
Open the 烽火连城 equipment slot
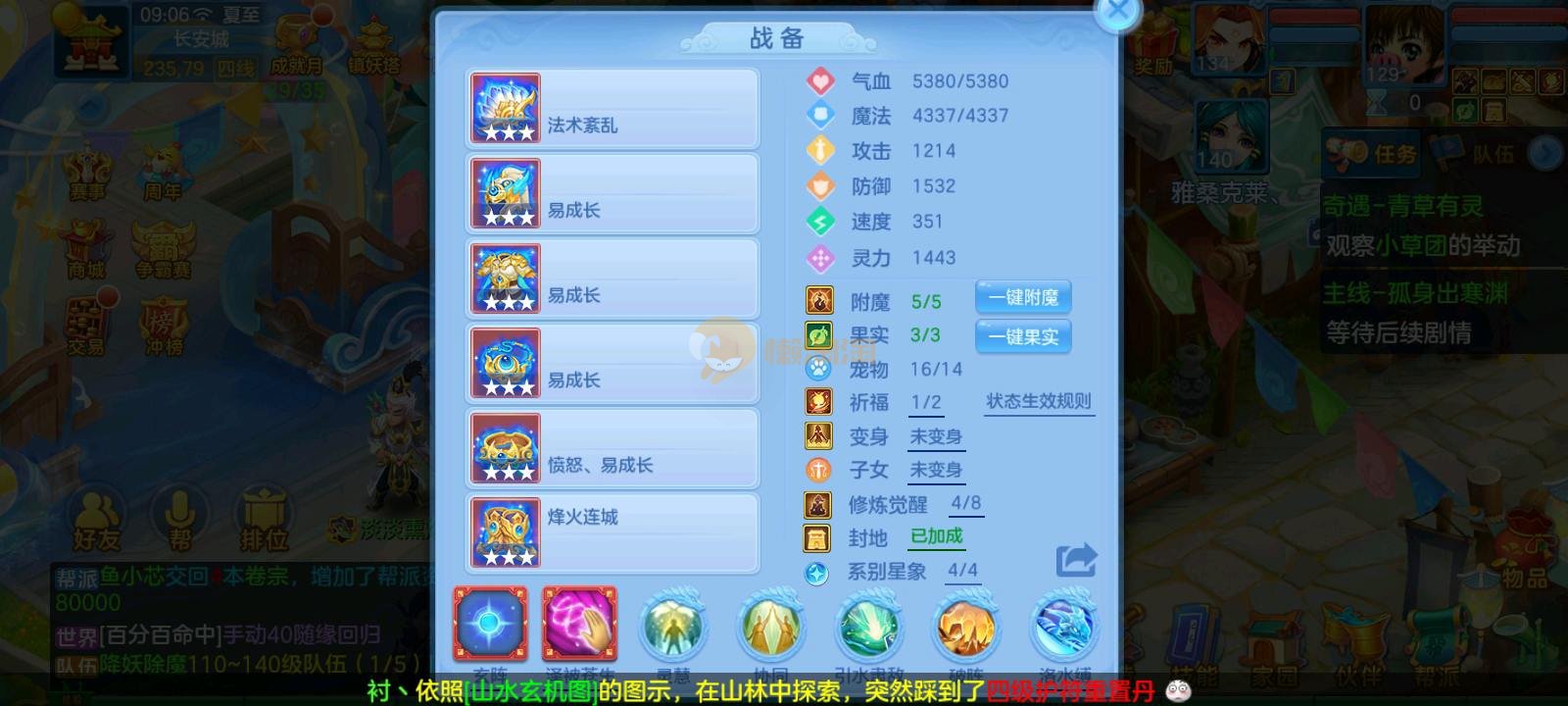pos(612,533)
